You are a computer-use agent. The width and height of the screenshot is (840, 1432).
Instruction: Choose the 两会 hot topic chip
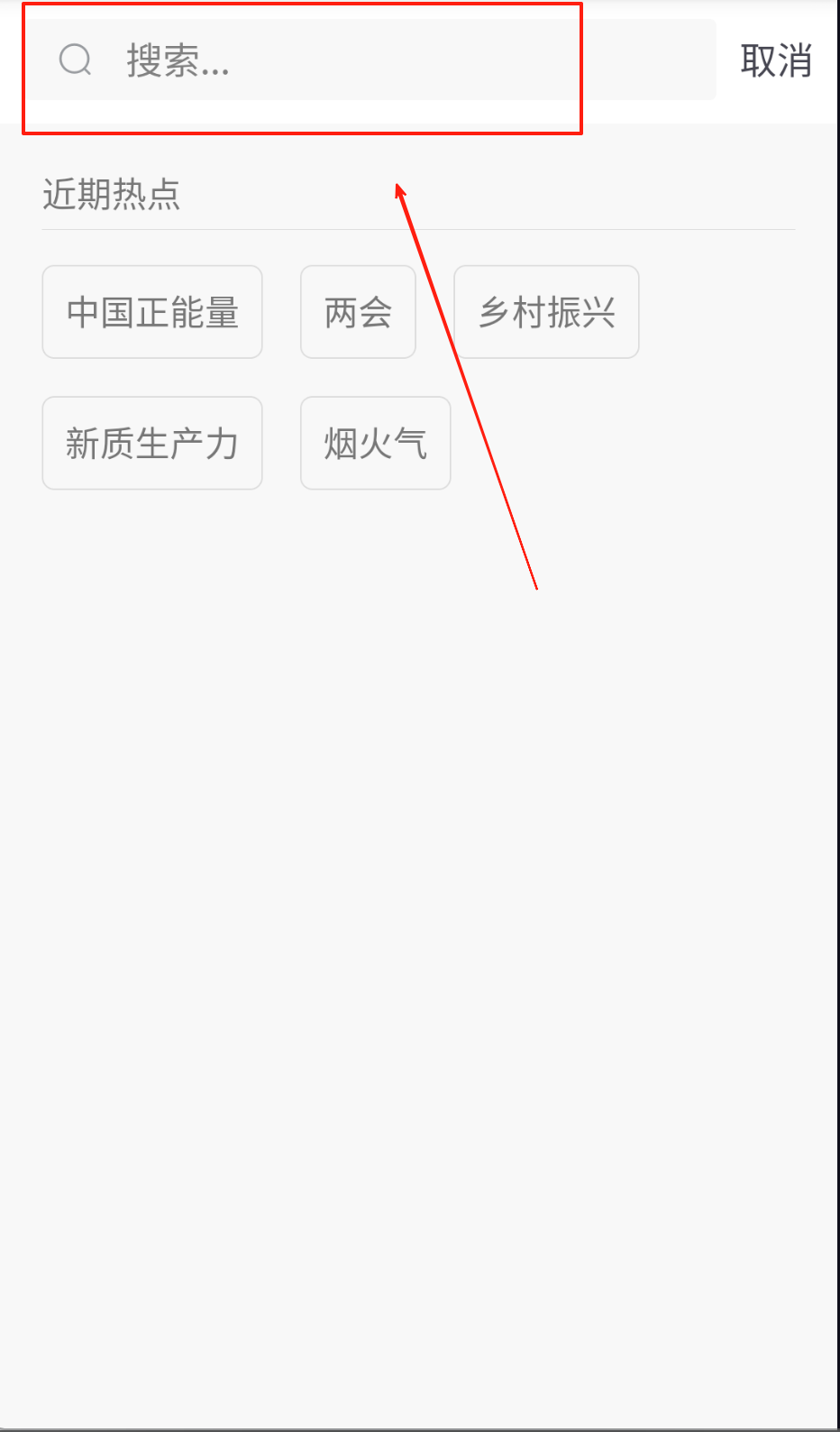pos(358,312)
